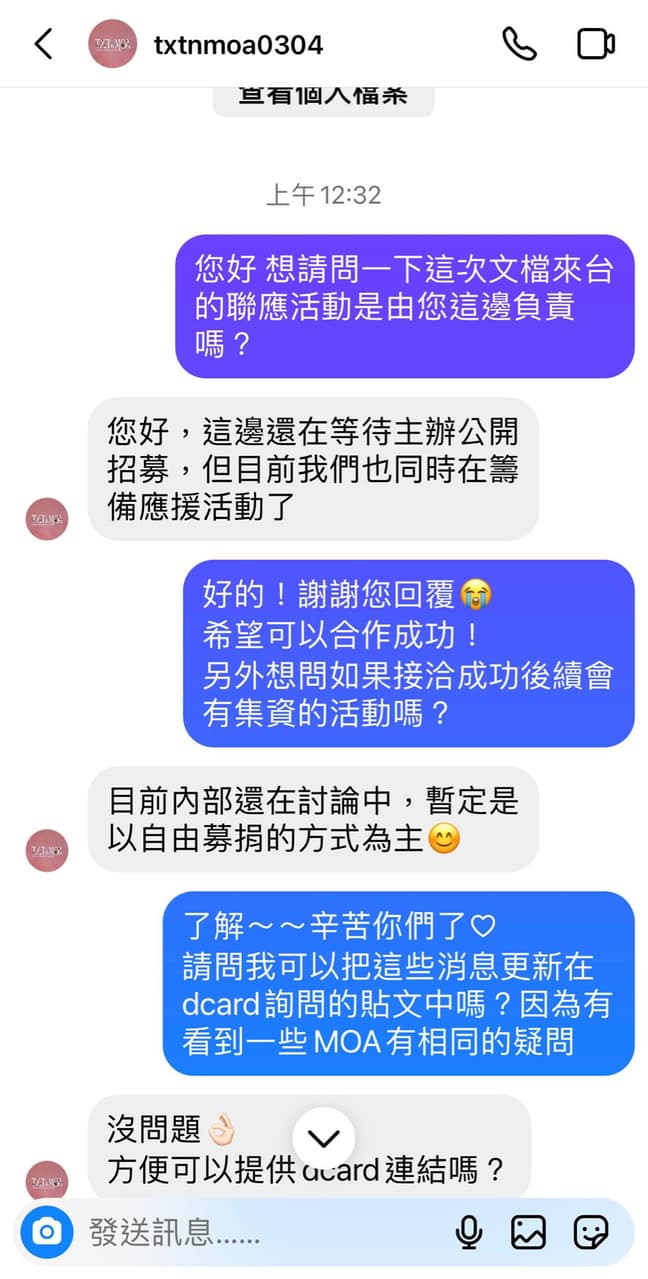The width and height of the screenshot is (648, 1279).
Task: Open the camera from the message bar
Action: pyautogui.click(x=47, y=1232)
